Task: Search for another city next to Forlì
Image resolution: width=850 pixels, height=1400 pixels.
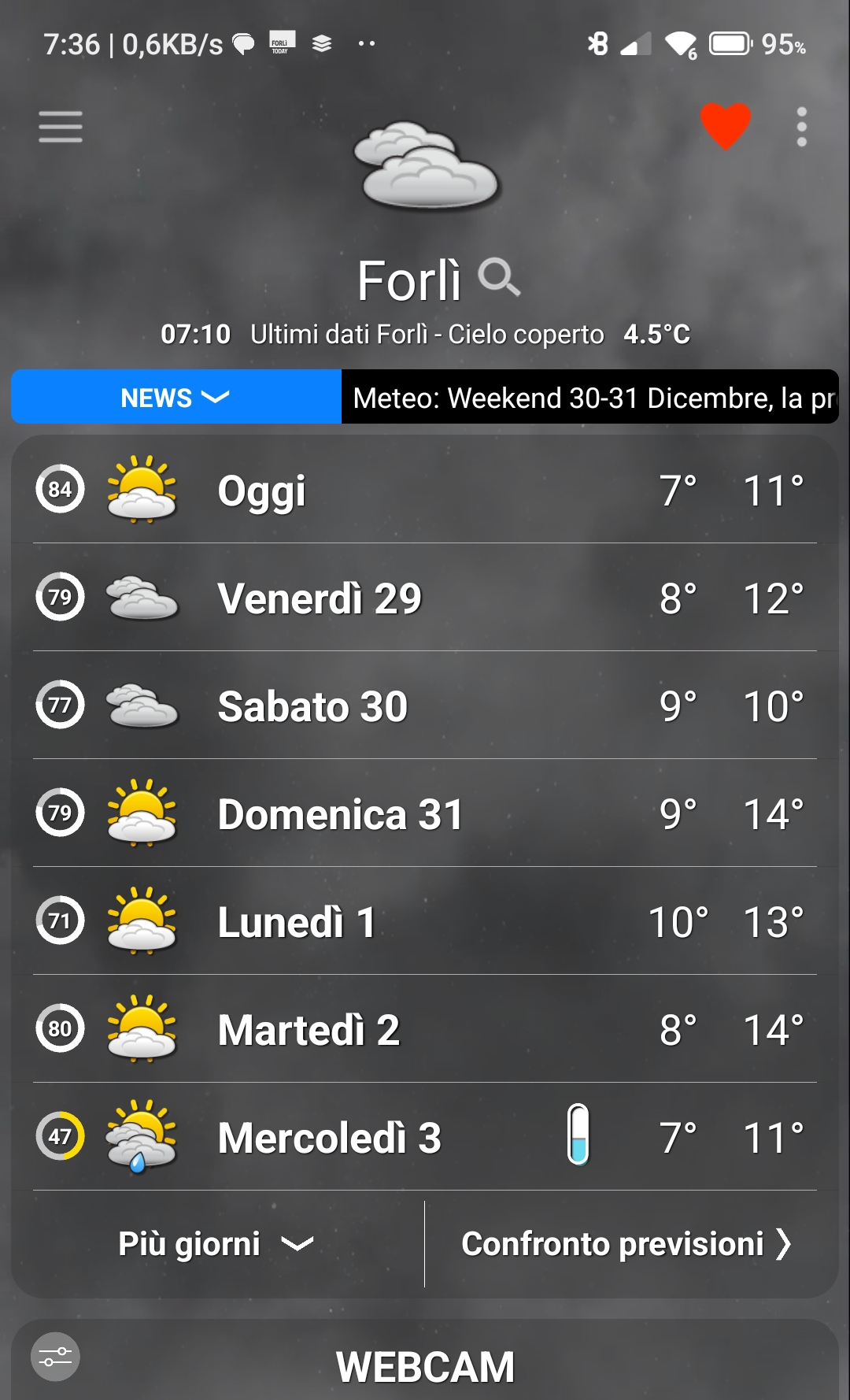Action: click(499, 277)
